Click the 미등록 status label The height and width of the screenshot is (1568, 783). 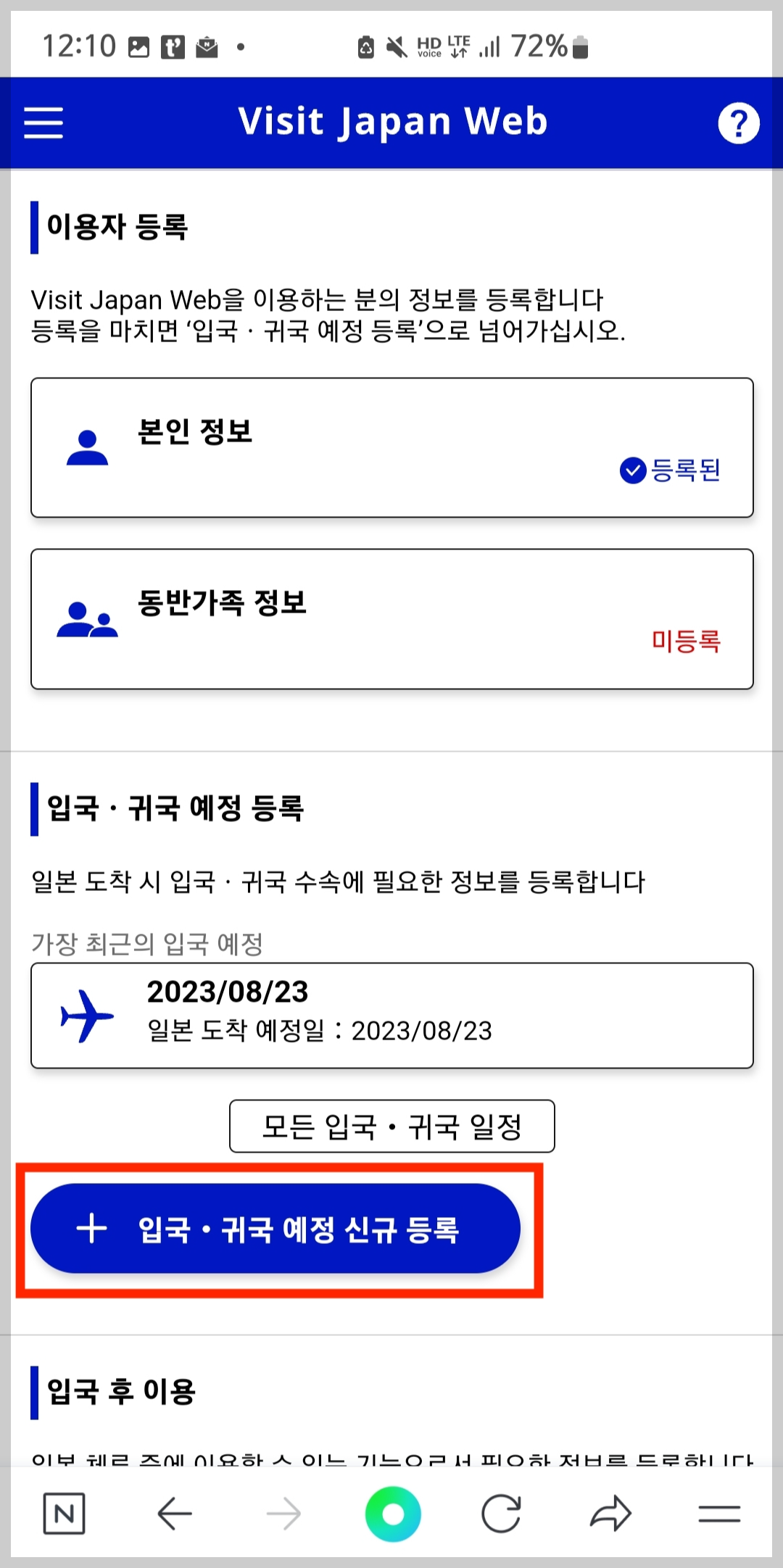(x=686, y=643)
